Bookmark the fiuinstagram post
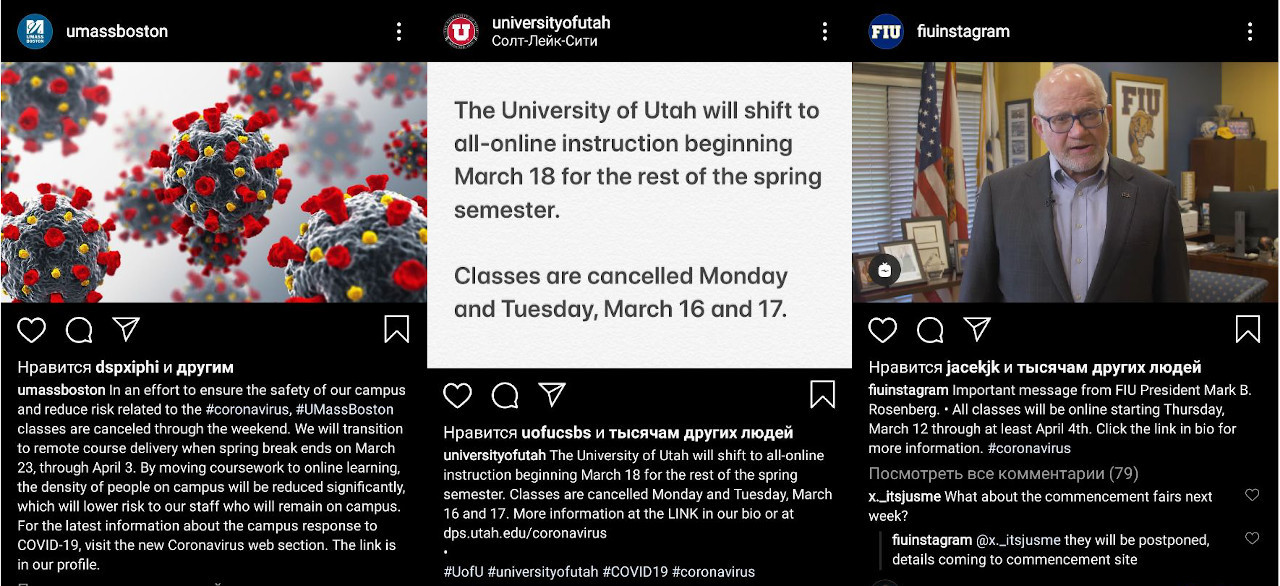This screenshot has width=1280, height=586. tap(1247, 330)
